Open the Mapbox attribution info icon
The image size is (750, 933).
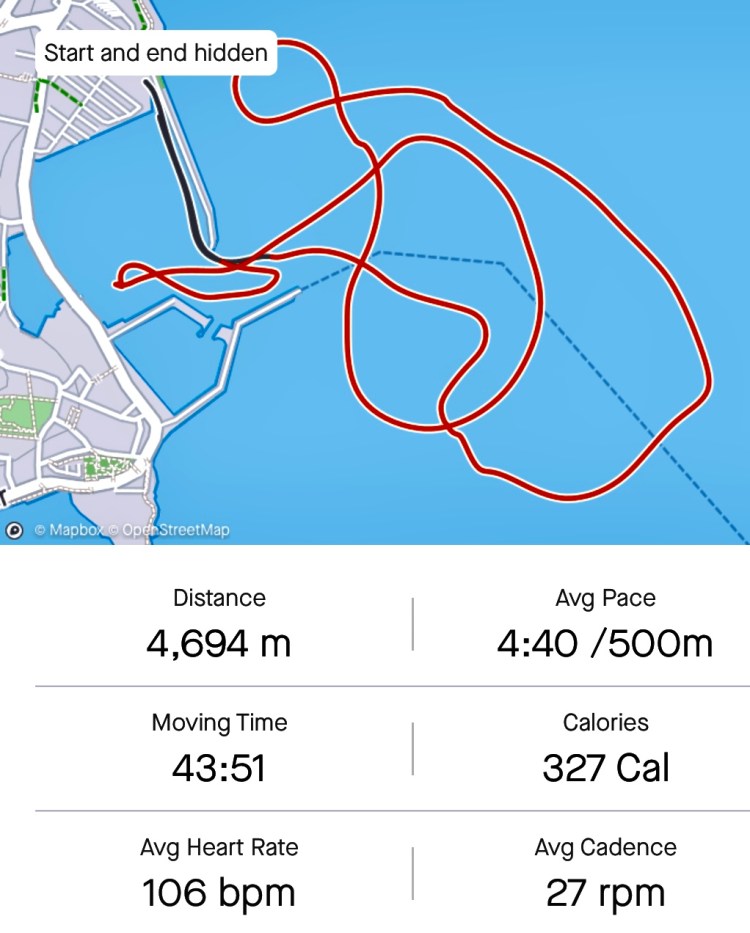point(15,530)
